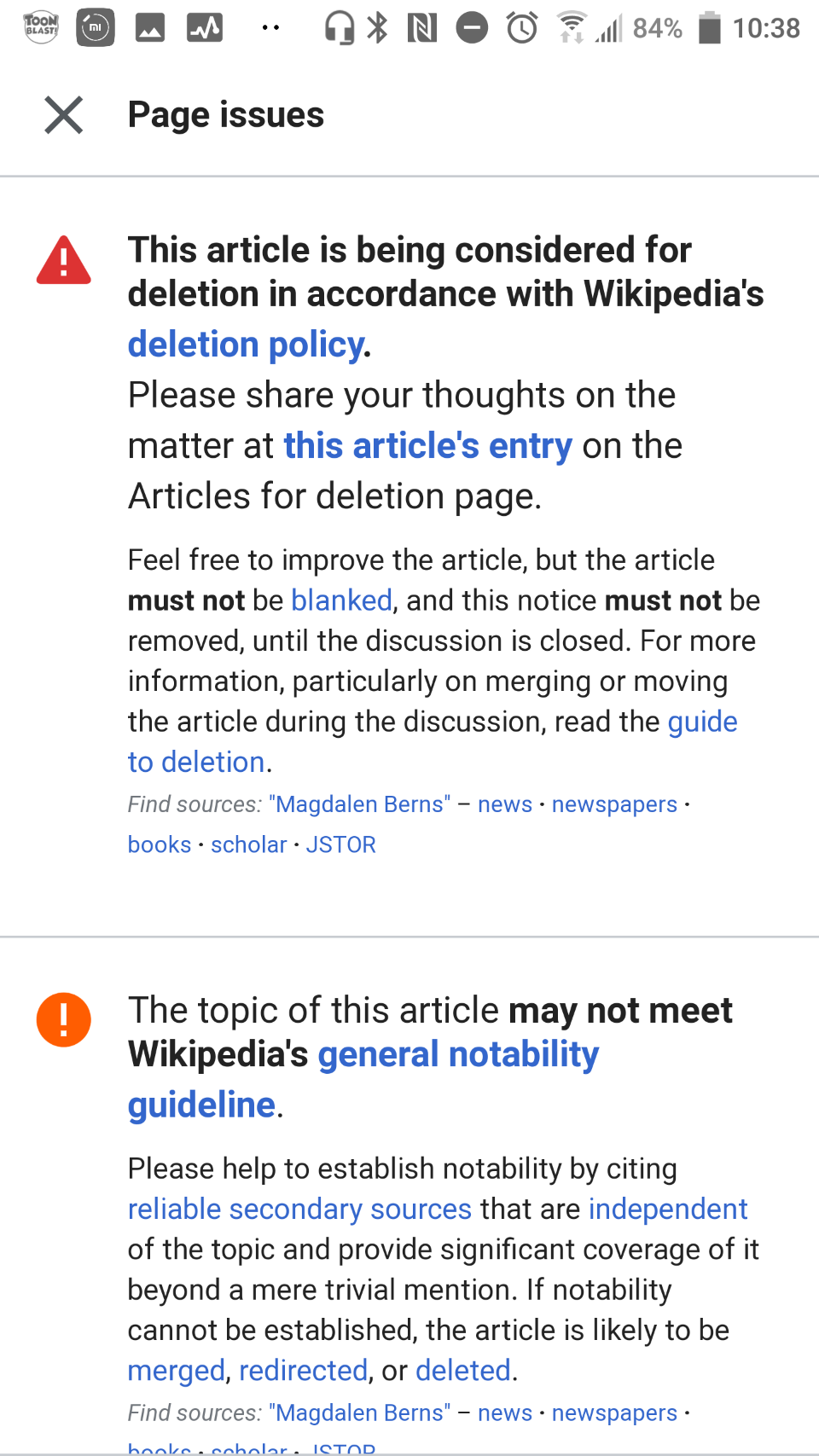Open the deleted link
The image size is (819, 1456).
[462, 1371]
